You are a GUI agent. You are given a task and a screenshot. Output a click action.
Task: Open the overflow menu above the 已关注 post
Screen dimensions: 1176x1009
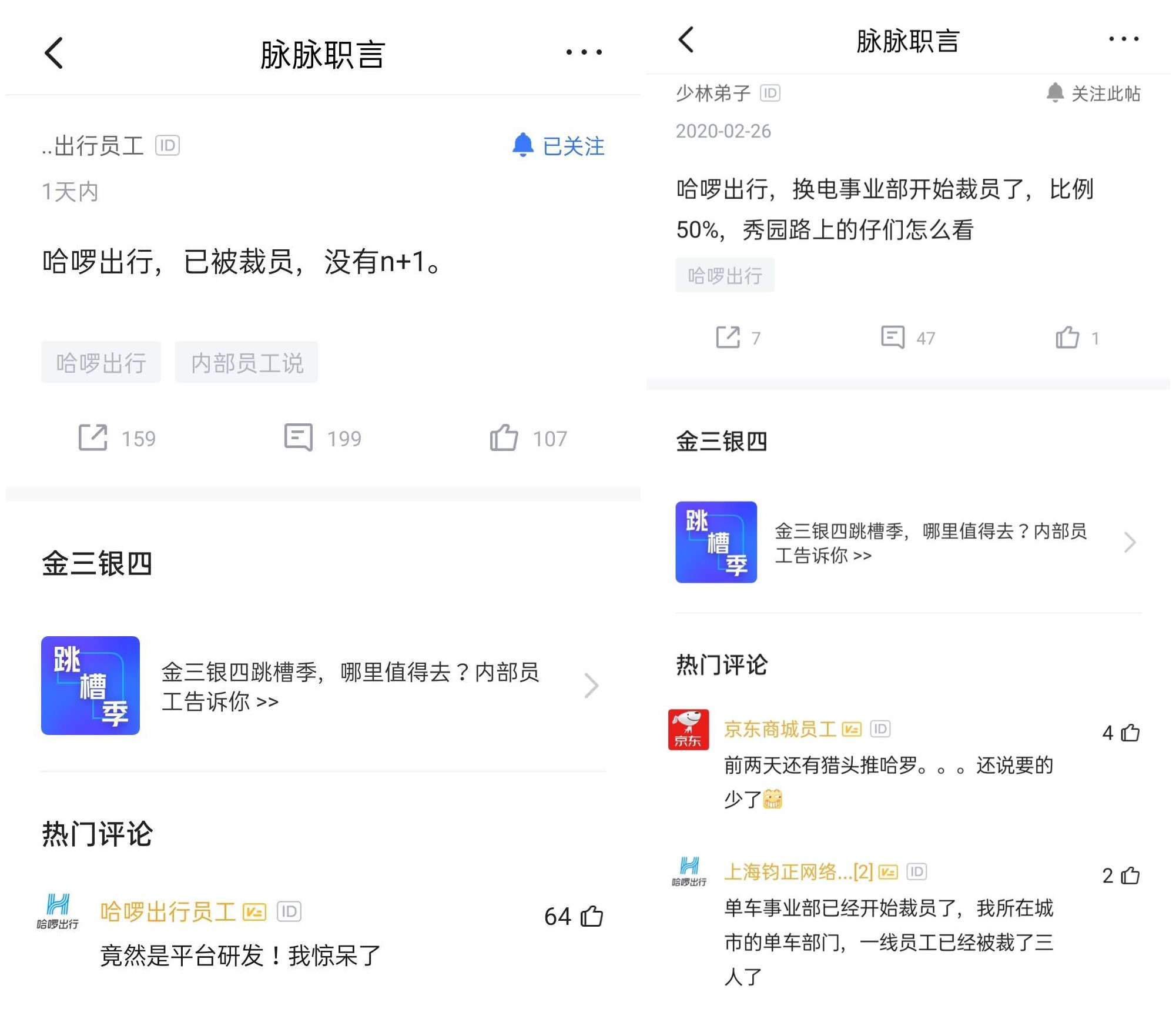click(x=584, y=52)
